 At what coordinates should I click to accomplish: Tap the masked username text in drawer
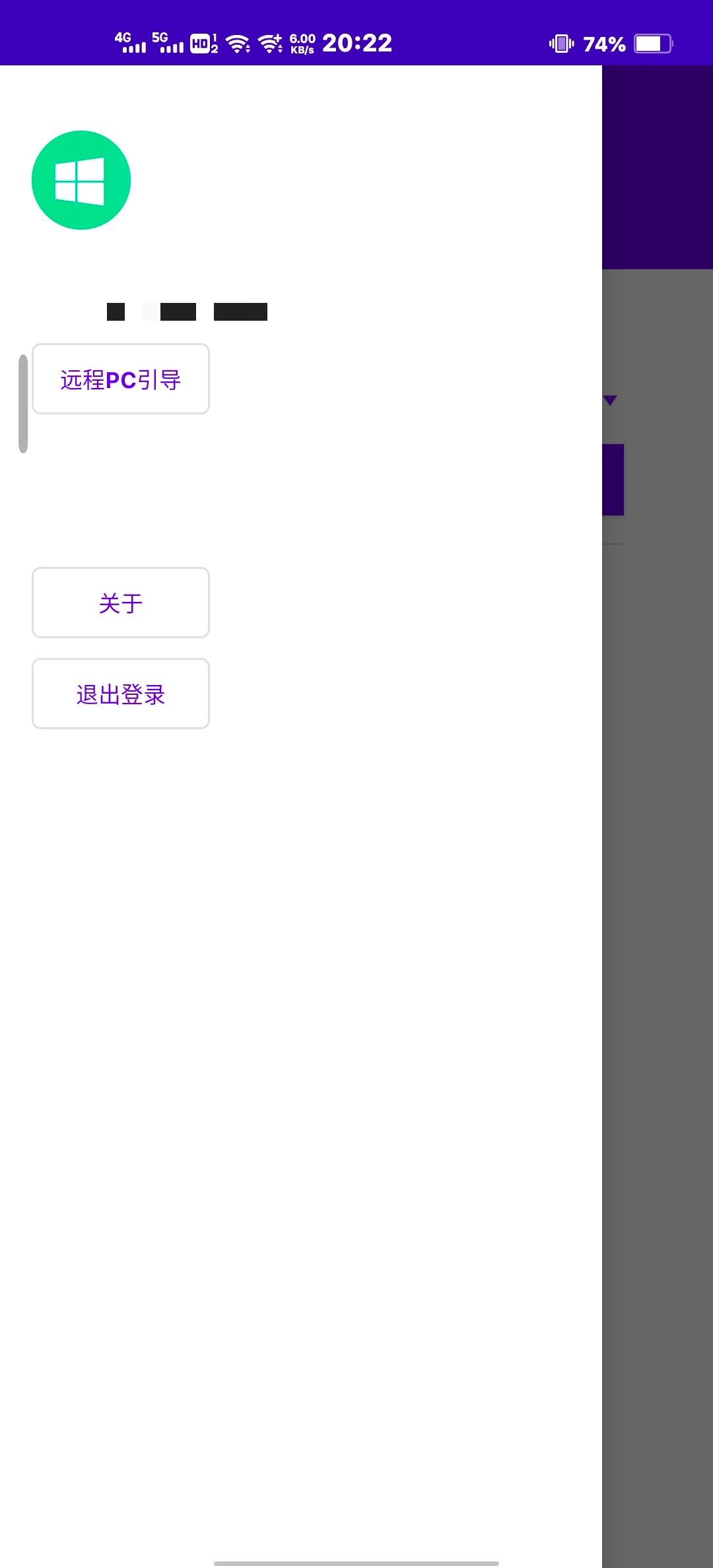[x=185, y=311]
